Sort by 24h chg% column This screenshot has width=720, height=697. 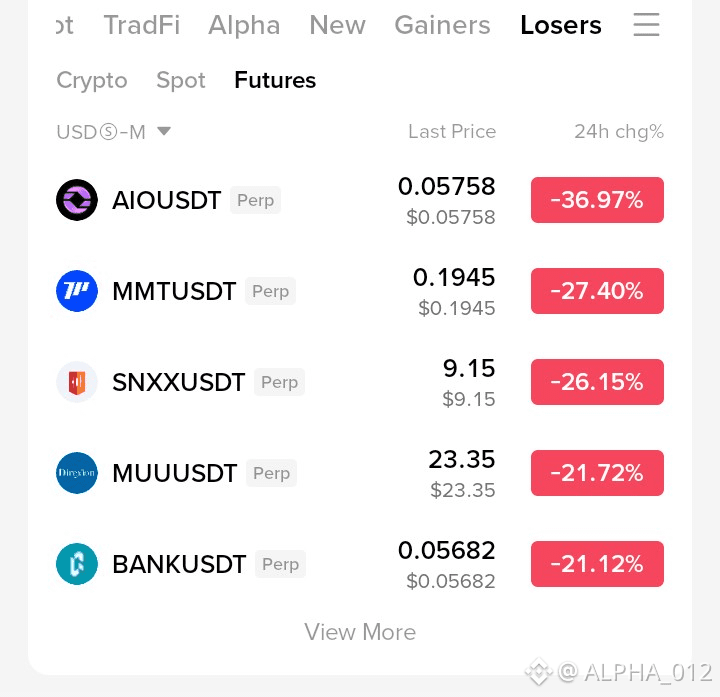[x=619, y=131]
